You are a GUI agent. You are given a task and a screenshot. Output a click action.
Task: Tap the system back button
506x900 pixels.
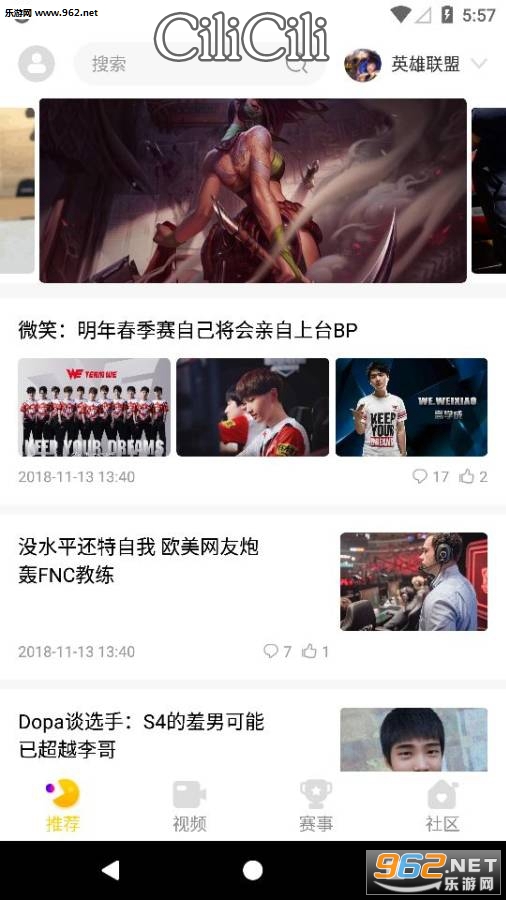click(110, 870)
